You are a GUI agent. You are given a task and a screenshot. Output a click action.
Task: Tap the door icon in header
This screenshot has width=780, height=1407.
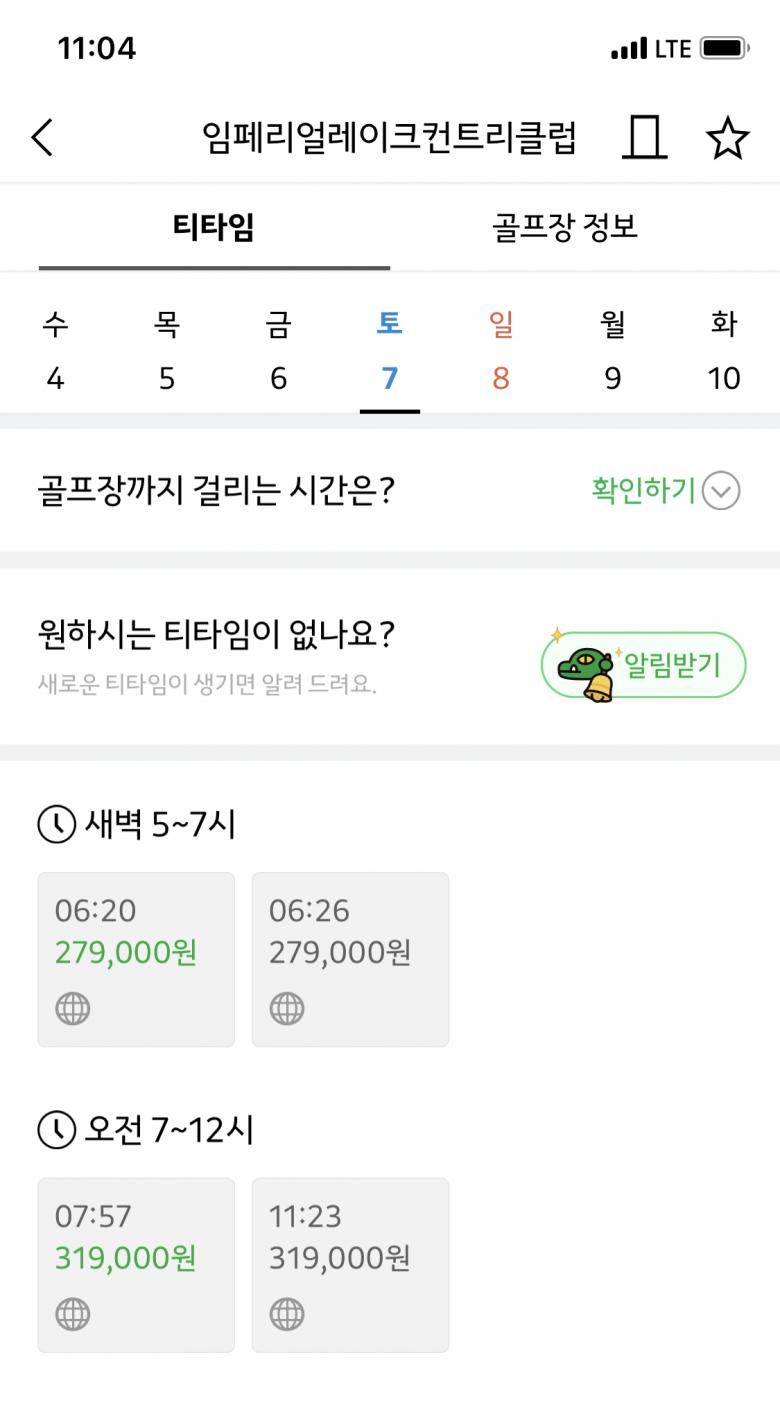pyautogui.click(x=644, y=138)
